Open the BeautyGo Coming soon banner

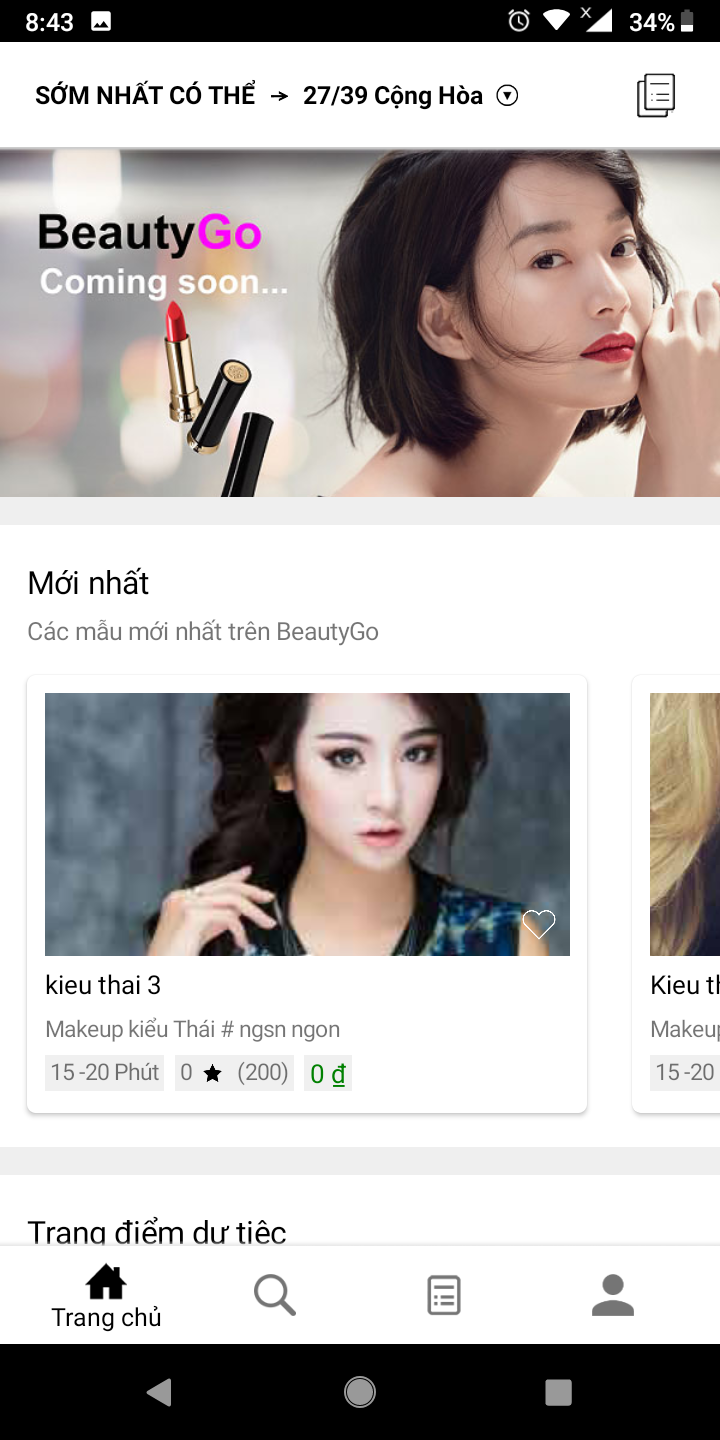tap(360, 322)
